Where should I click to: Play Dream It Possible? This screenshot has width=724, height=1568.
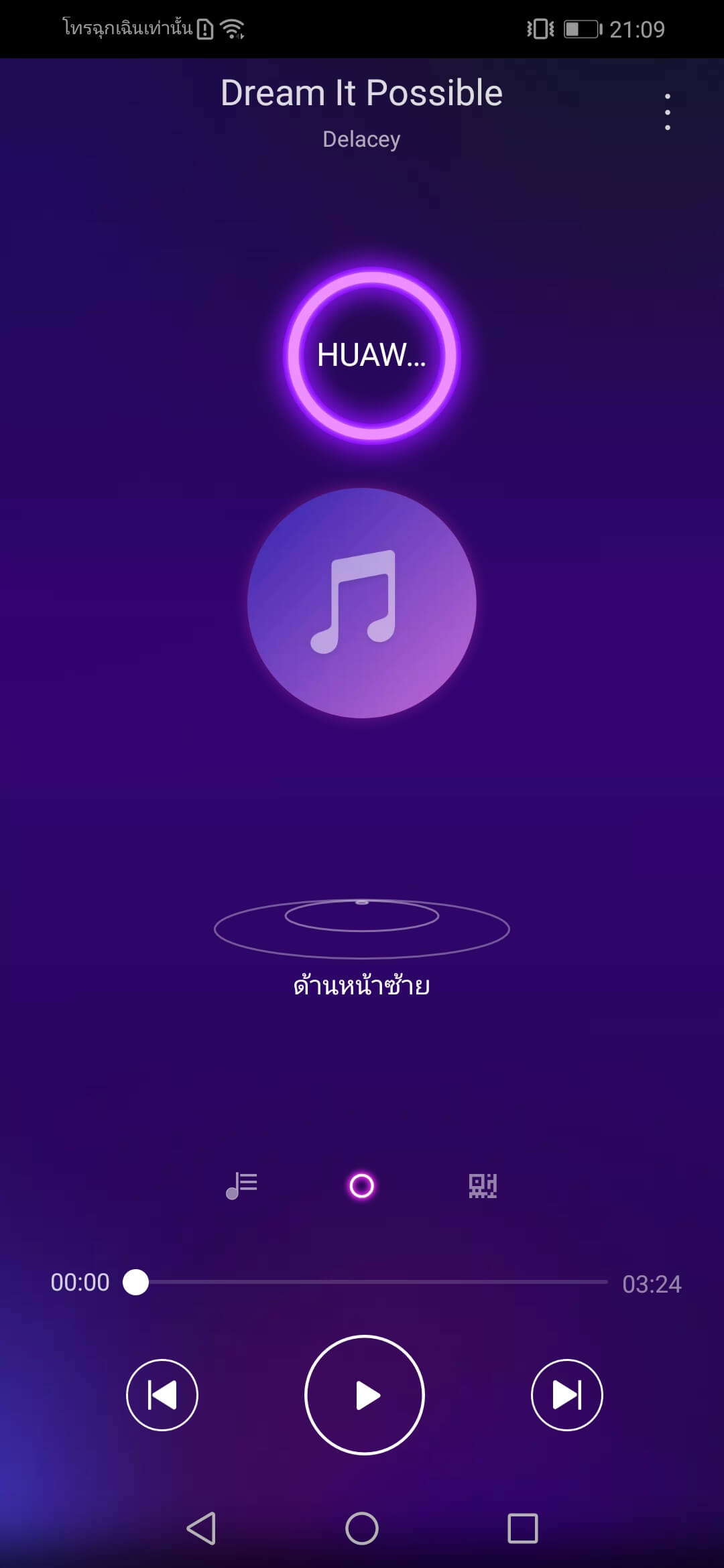pyautogui.click(x=365, y=1394)
